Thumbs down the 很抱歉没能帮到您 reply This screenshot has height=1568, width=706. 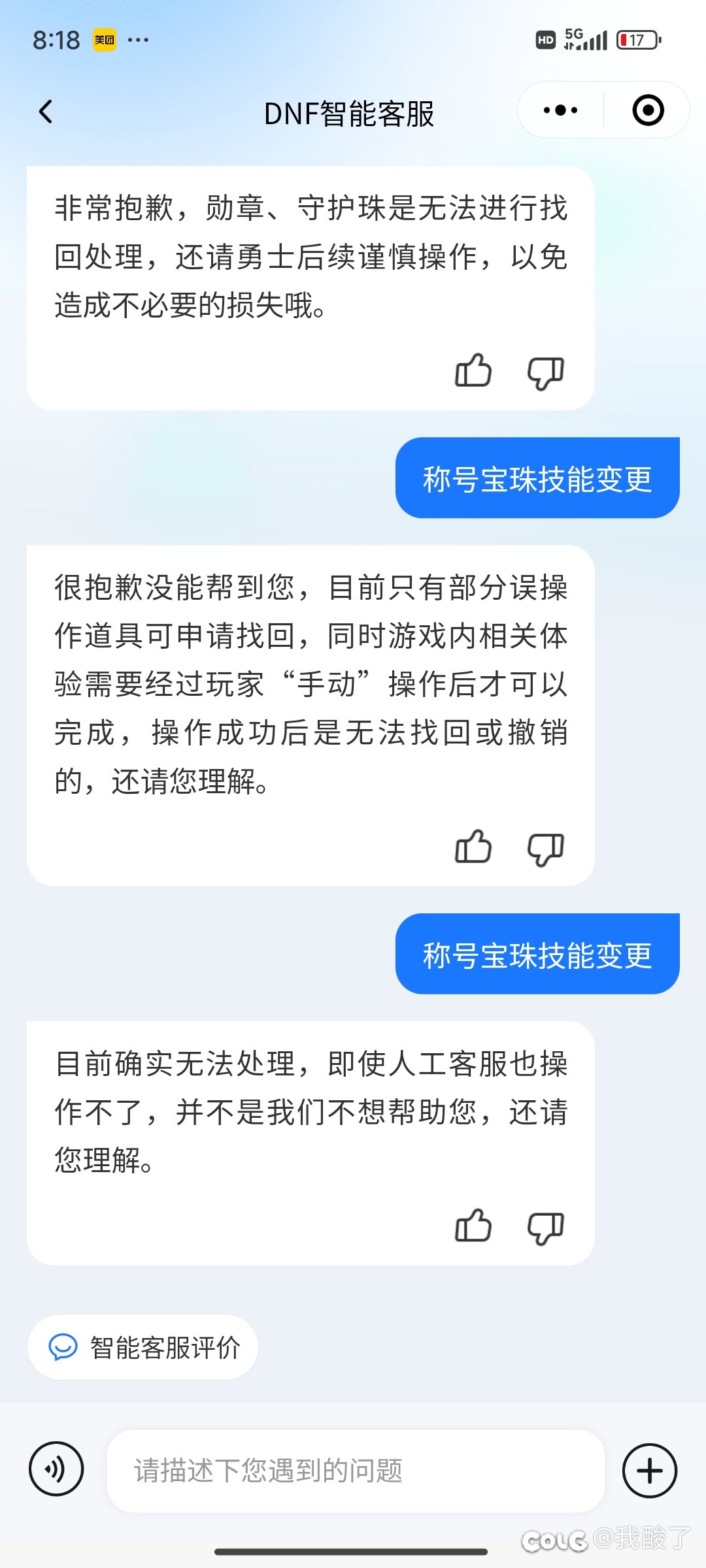[x=545, y=849]
